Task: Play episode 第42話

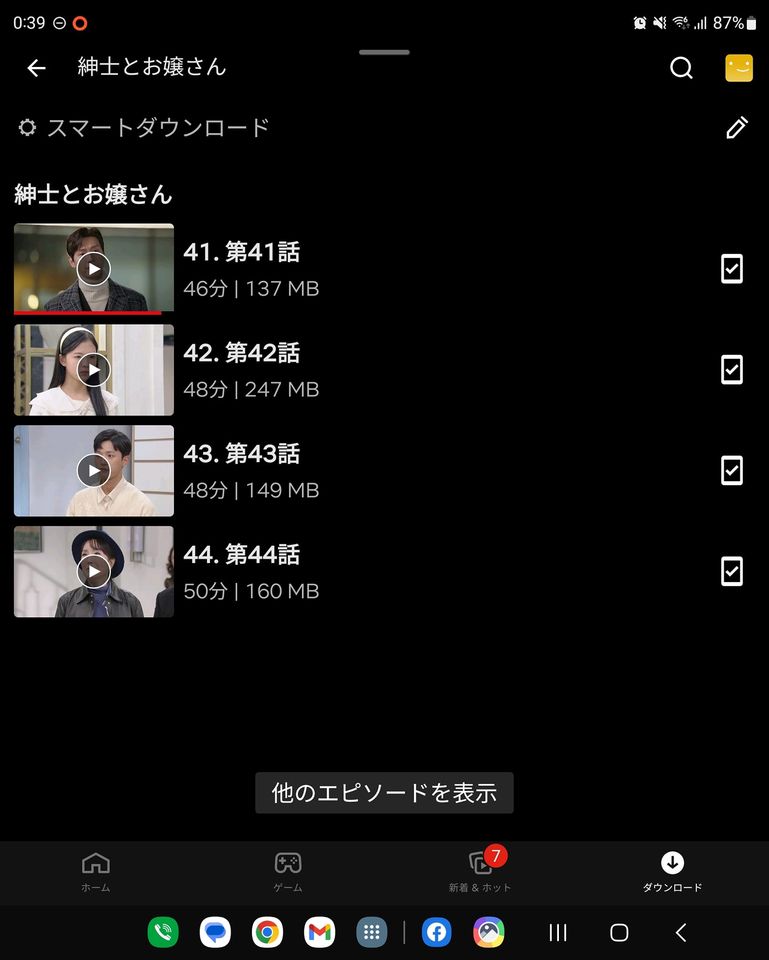Action: [94, 370]
